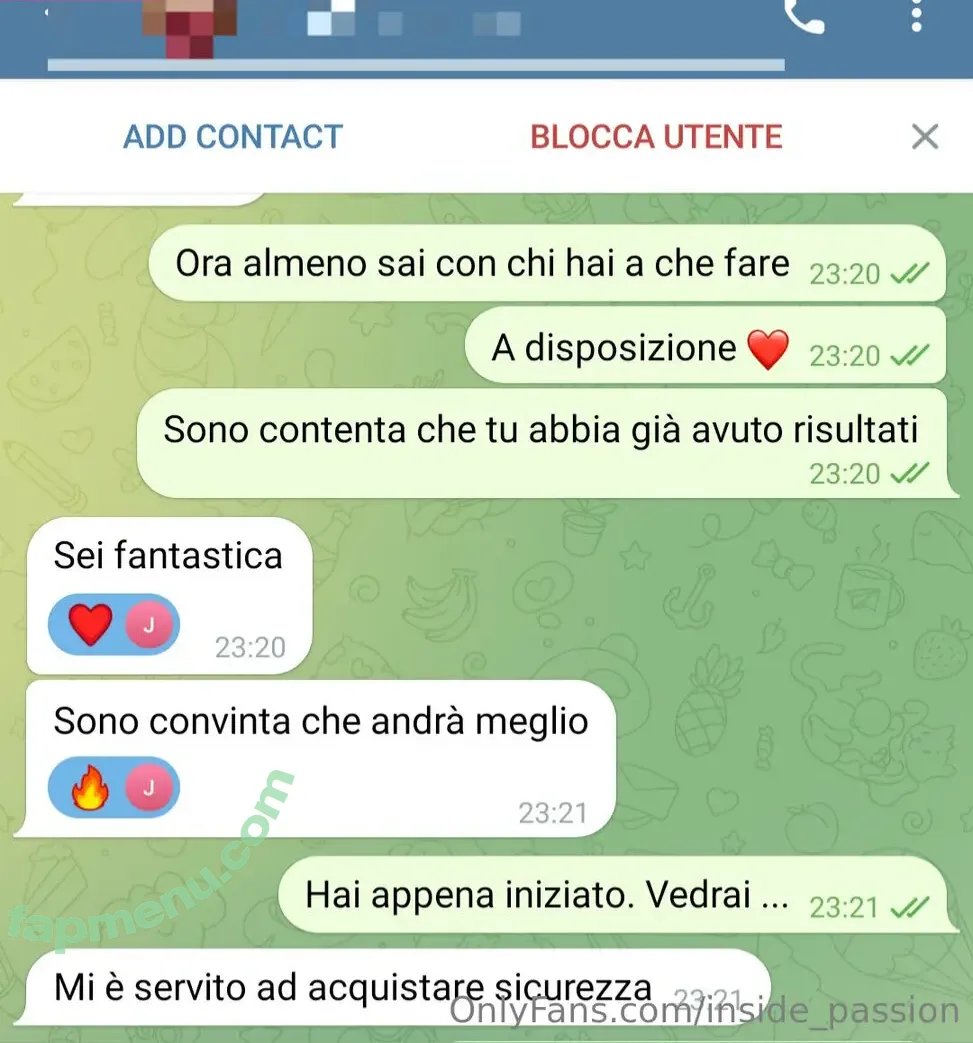Image resolution: width=973 pixels, height=1043 pixels.
Task: Tap BLOCCA UTENTE to block user
Action: click(656, 137)
